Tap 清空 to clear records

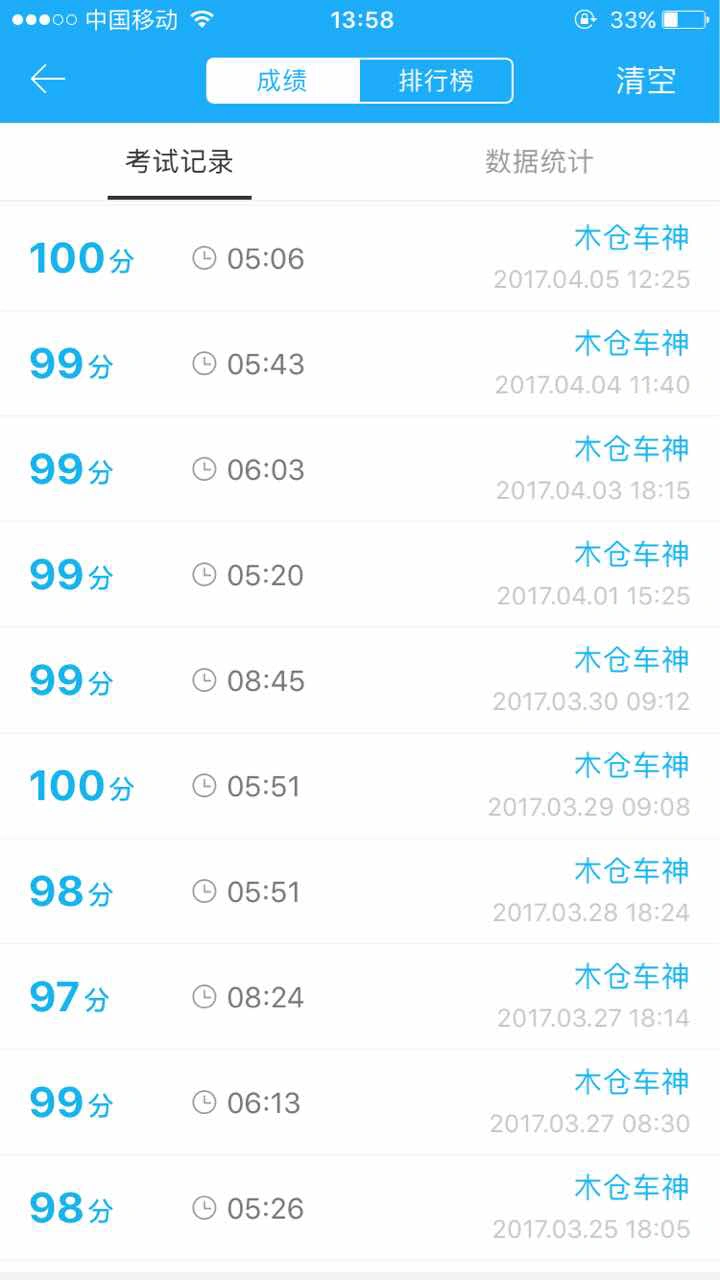click(646, 81)
